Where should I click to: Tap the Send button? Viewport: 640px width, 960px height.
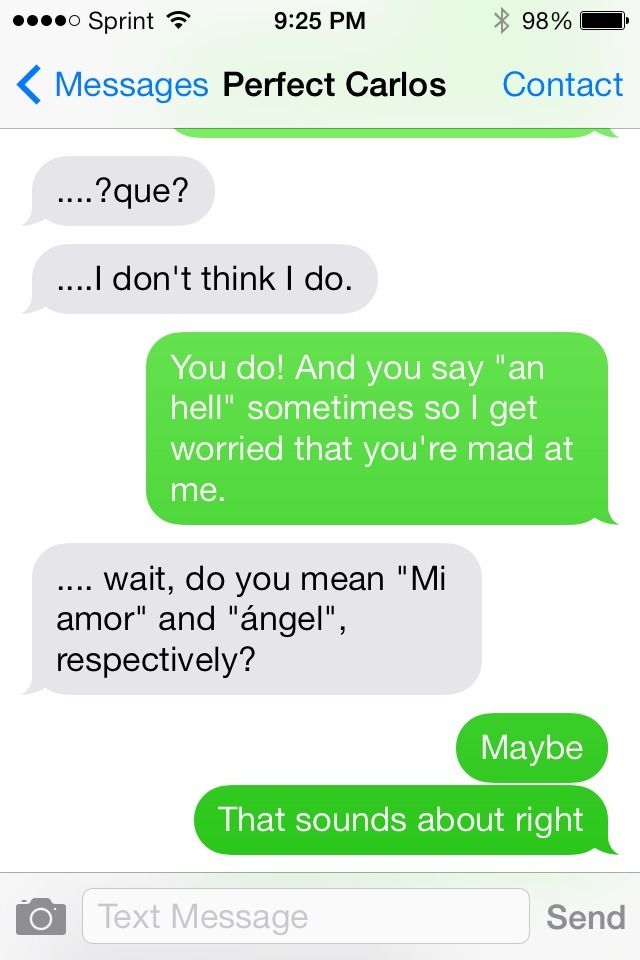(x=585, y=916)
